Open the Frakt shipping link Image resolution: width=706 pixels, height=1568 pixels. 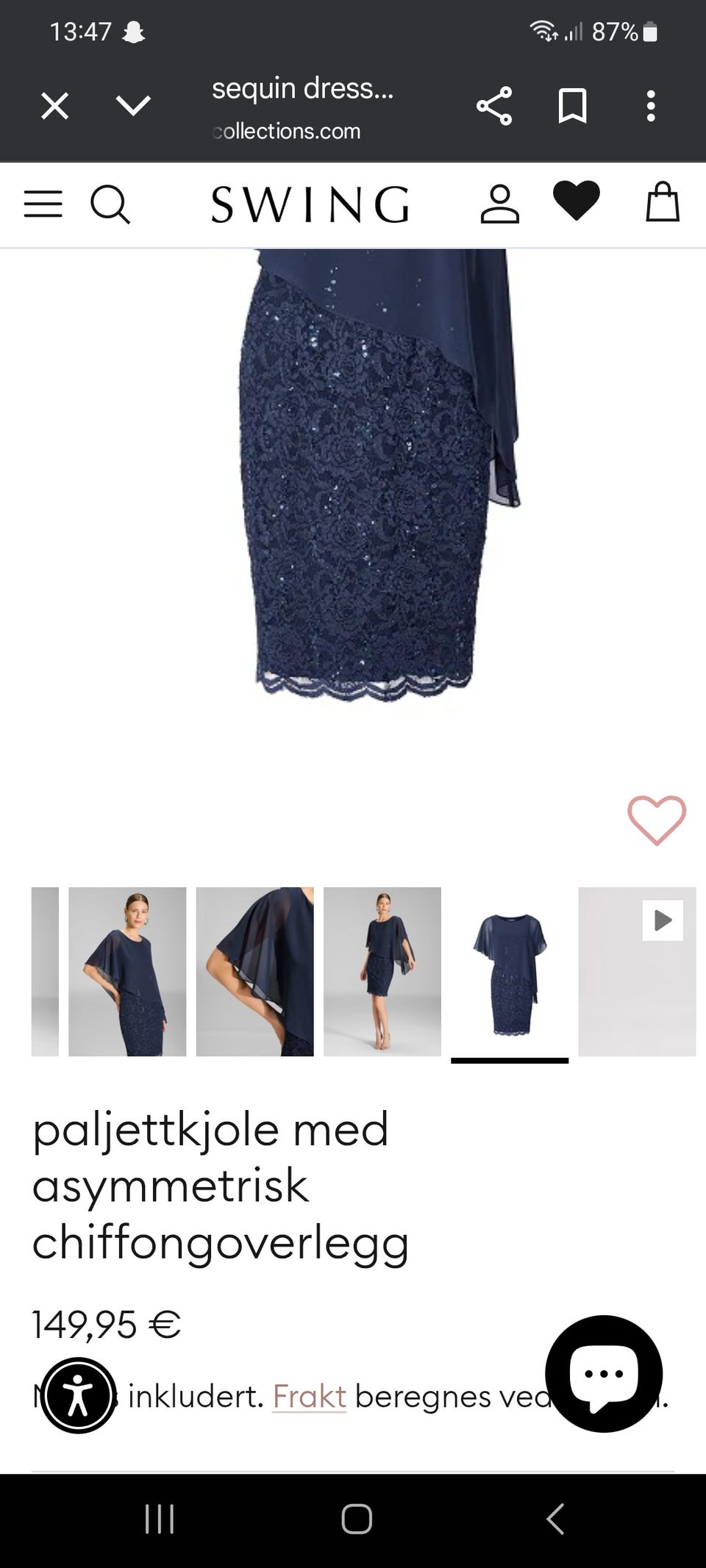click(309, 1395)
